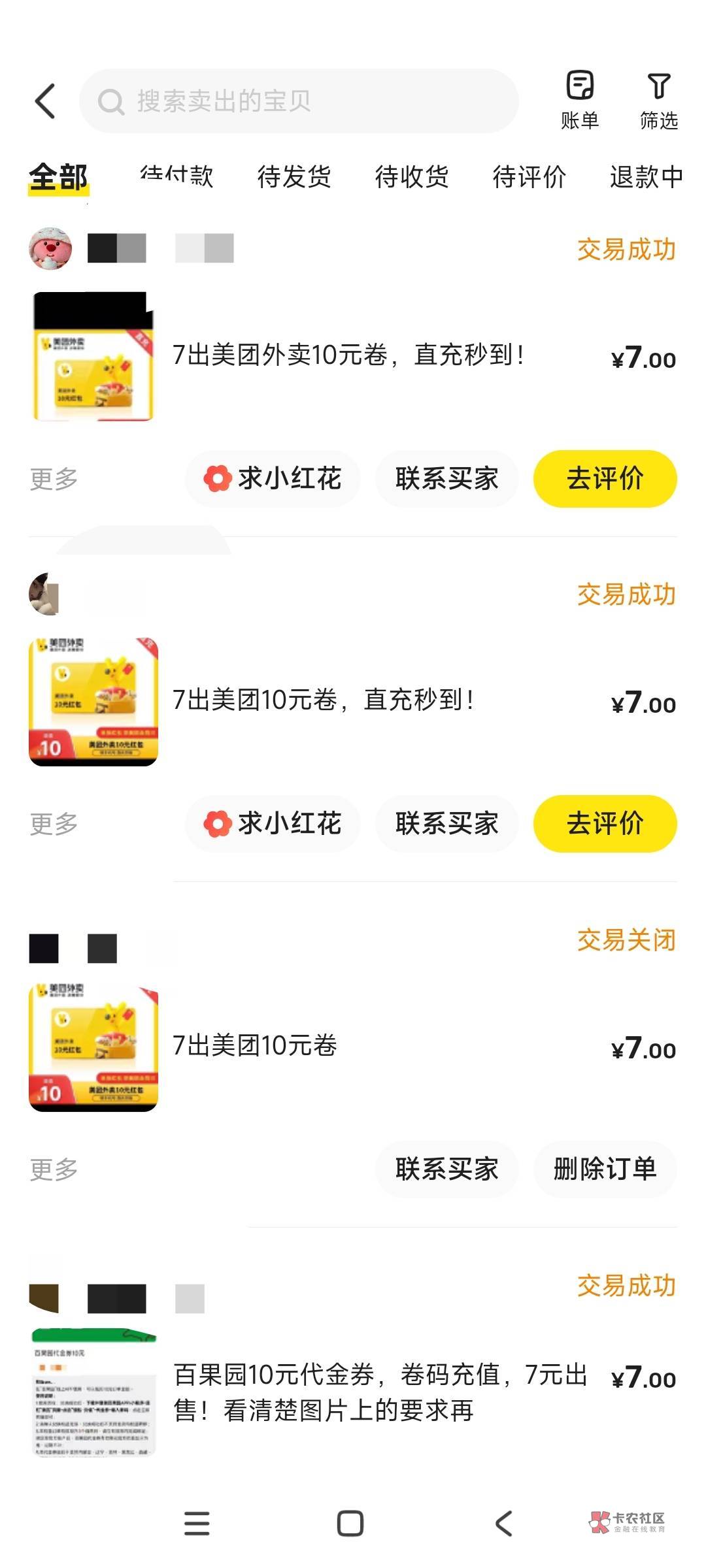Open the 百果园10元代金券 order

[379, 1392]
